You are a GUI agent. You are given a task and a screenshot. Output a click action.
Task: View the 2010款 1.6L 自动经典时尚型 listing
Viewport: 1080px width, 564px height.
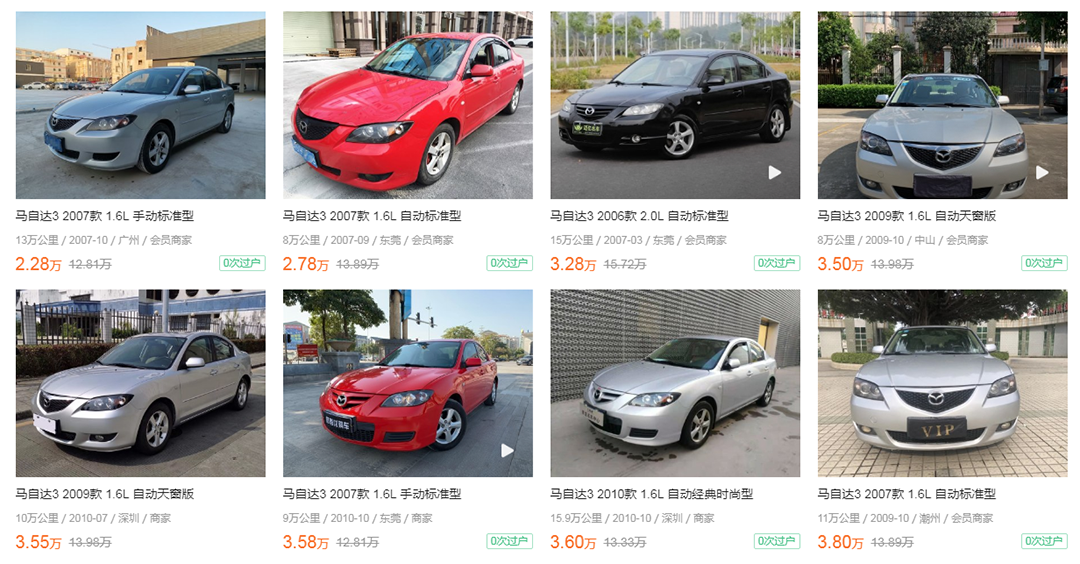pos(675,383)
